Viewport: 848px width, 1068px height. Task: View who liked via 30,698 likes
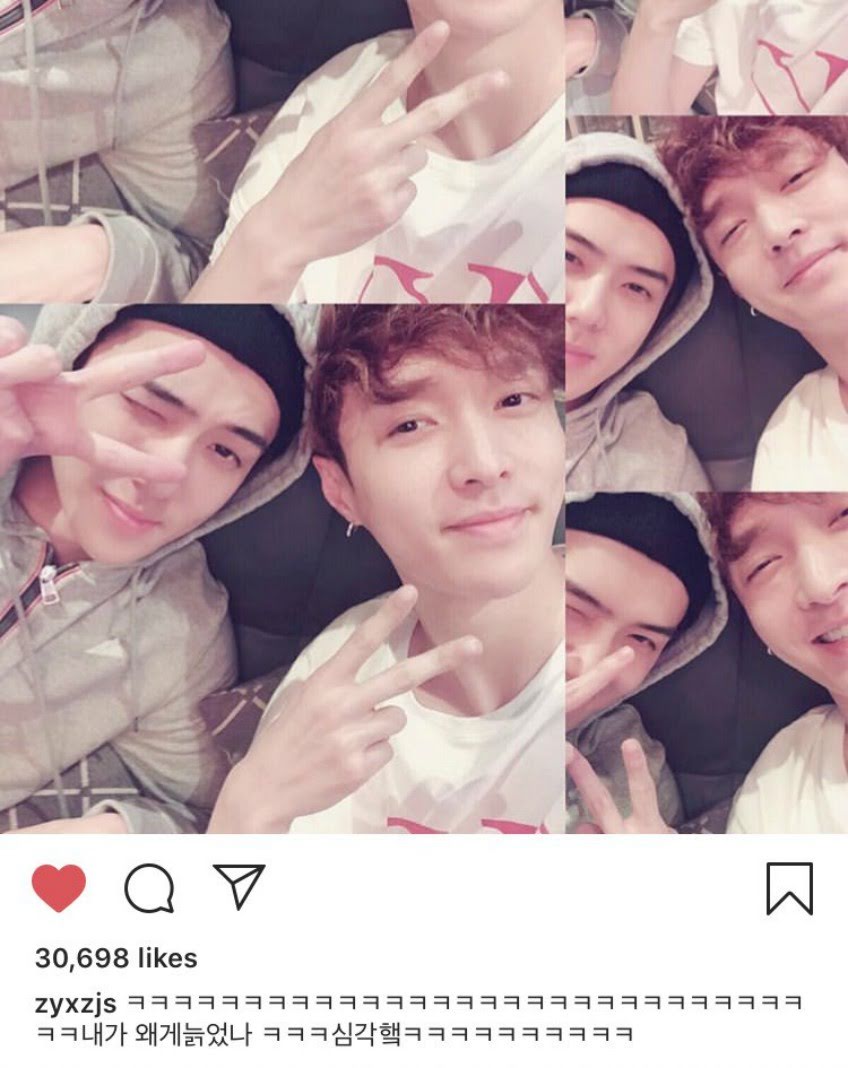click(116, 958)
